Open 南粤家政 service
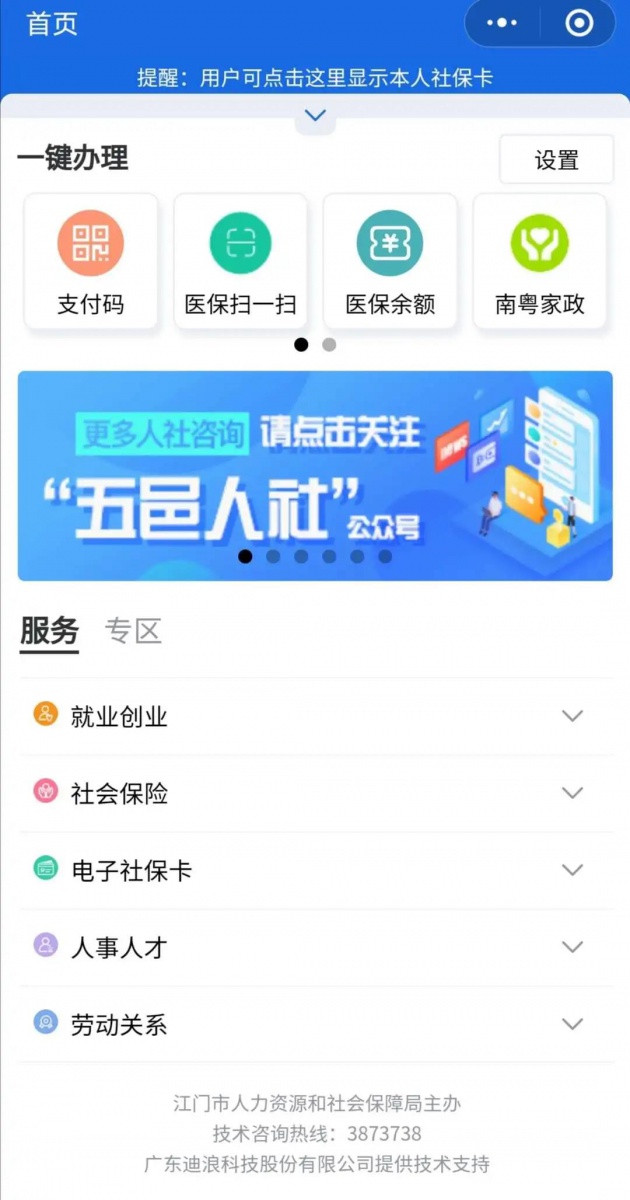630x1200 pixels. [x=540, y=261]
